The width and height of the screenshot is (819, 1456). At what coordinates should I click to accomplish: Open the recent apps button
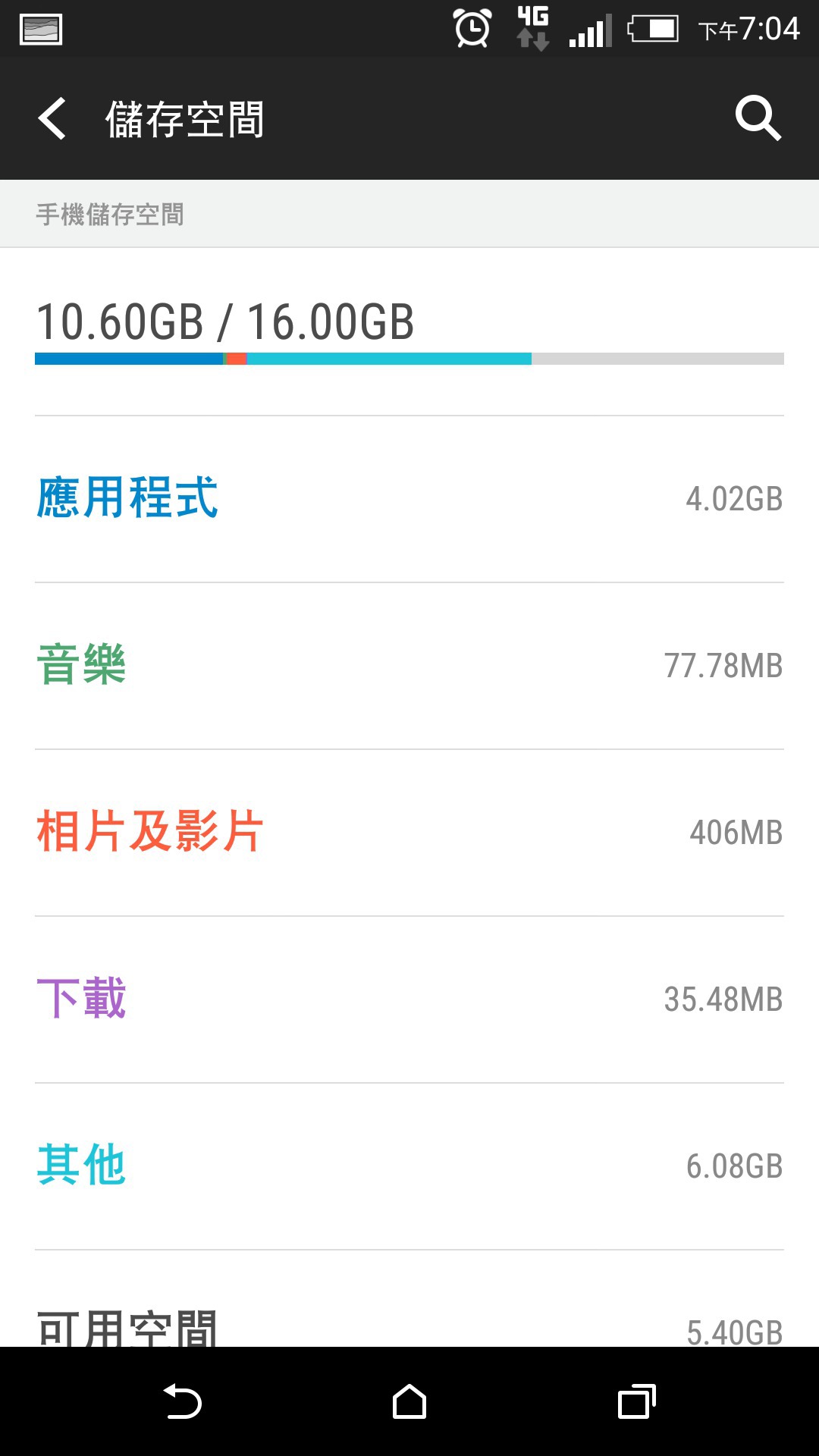click(x=637, y=1401)
